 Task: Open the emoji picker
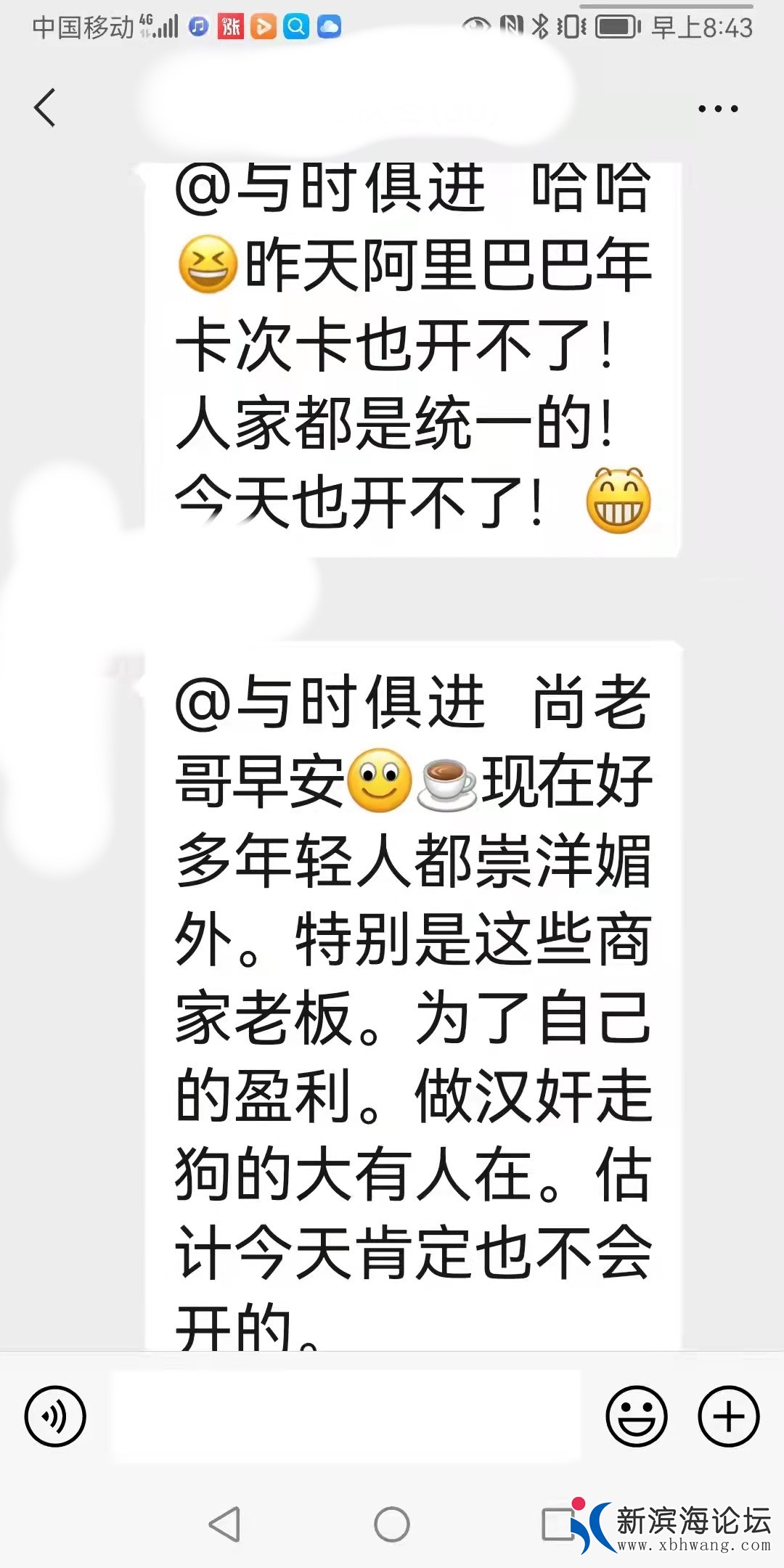click(636, 1416)
